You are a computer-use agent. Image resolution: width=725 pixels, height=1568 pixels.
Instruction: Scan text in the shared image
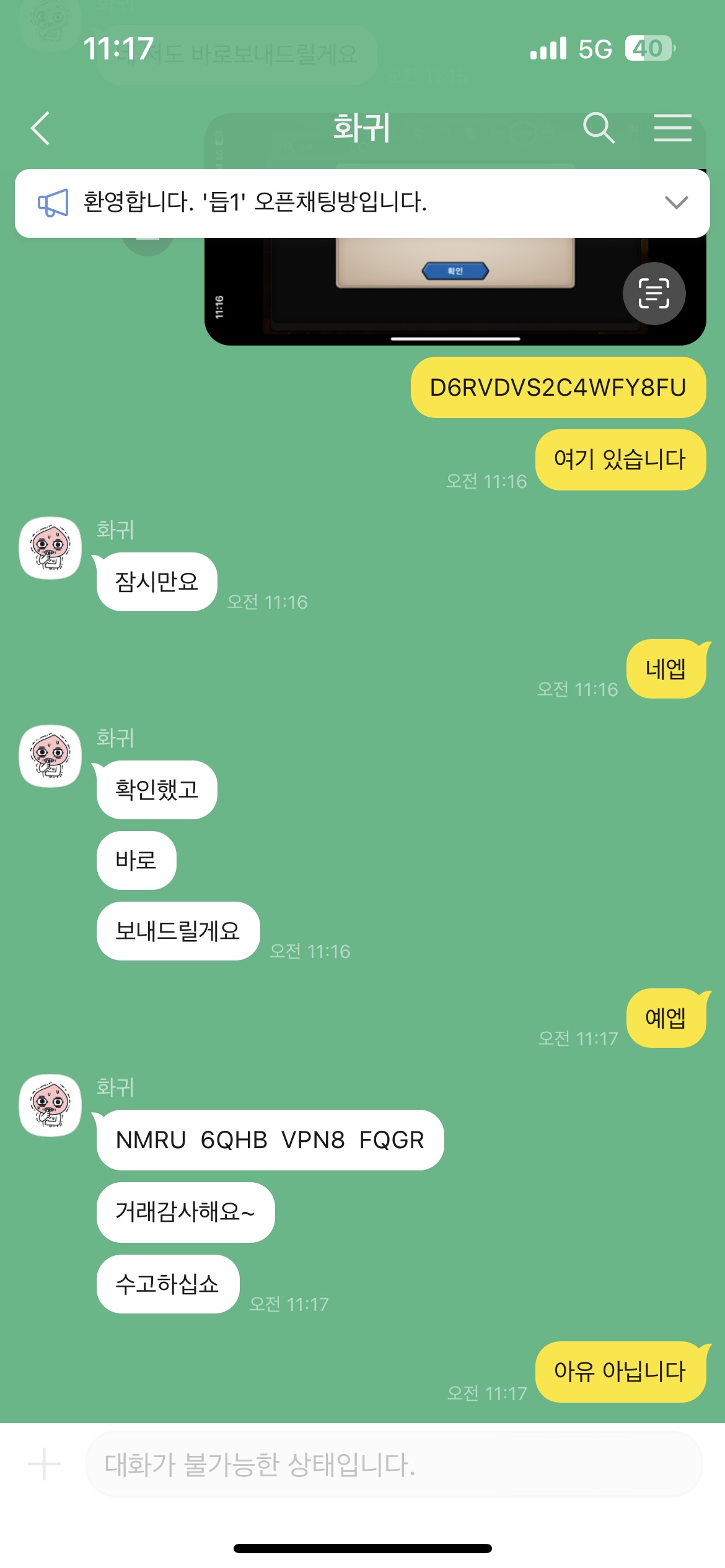(x=654, y=294)
